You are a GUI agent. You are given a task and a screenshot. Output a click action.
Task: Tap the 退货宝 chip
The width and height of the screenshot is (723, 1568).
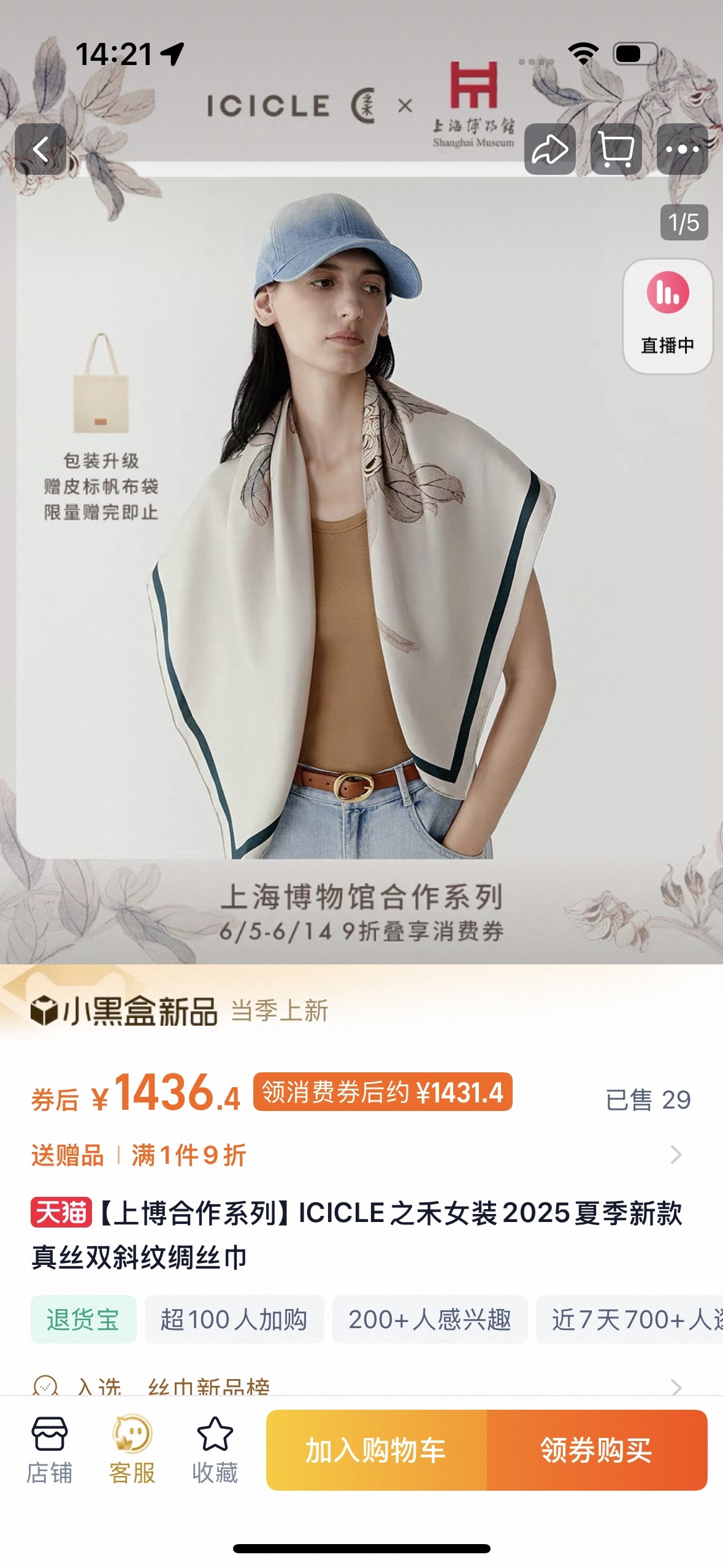pos(83,1320)
